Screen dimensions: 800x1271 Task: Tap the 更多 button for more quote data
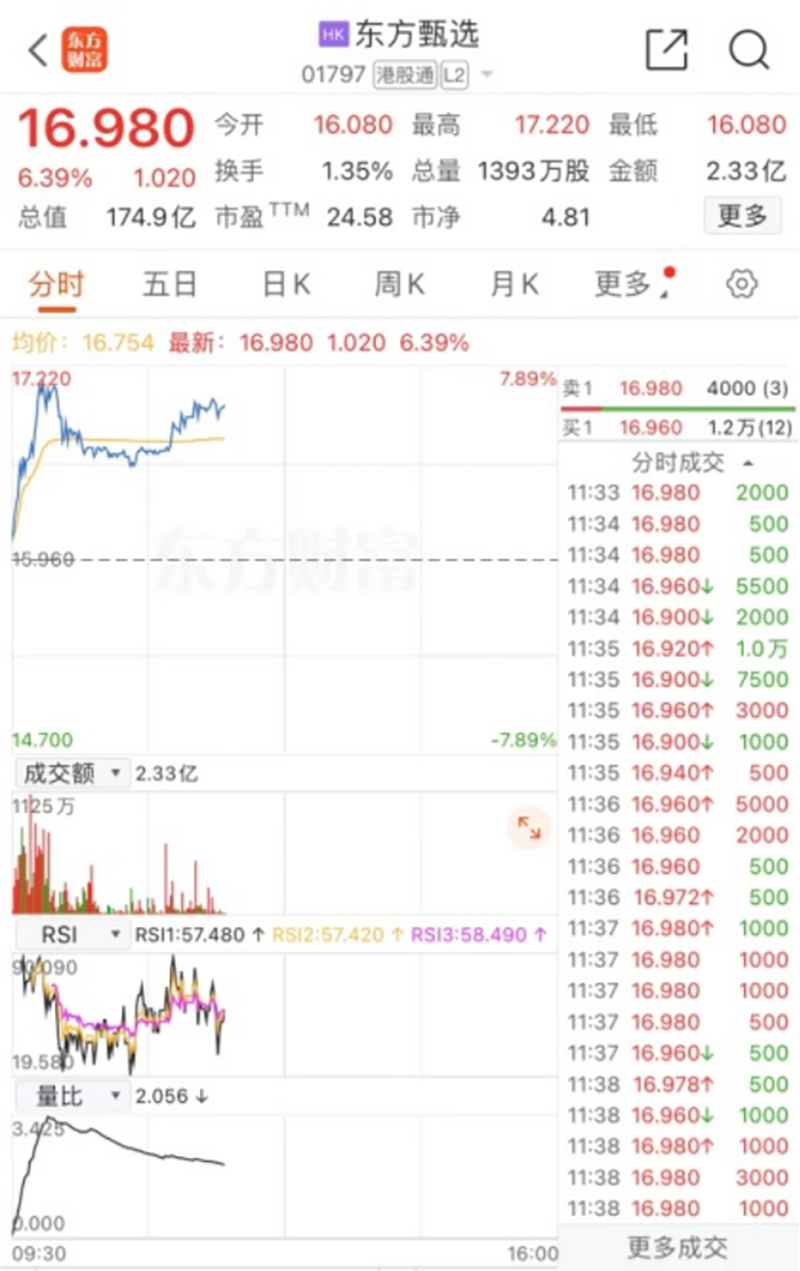coord(742,215)
